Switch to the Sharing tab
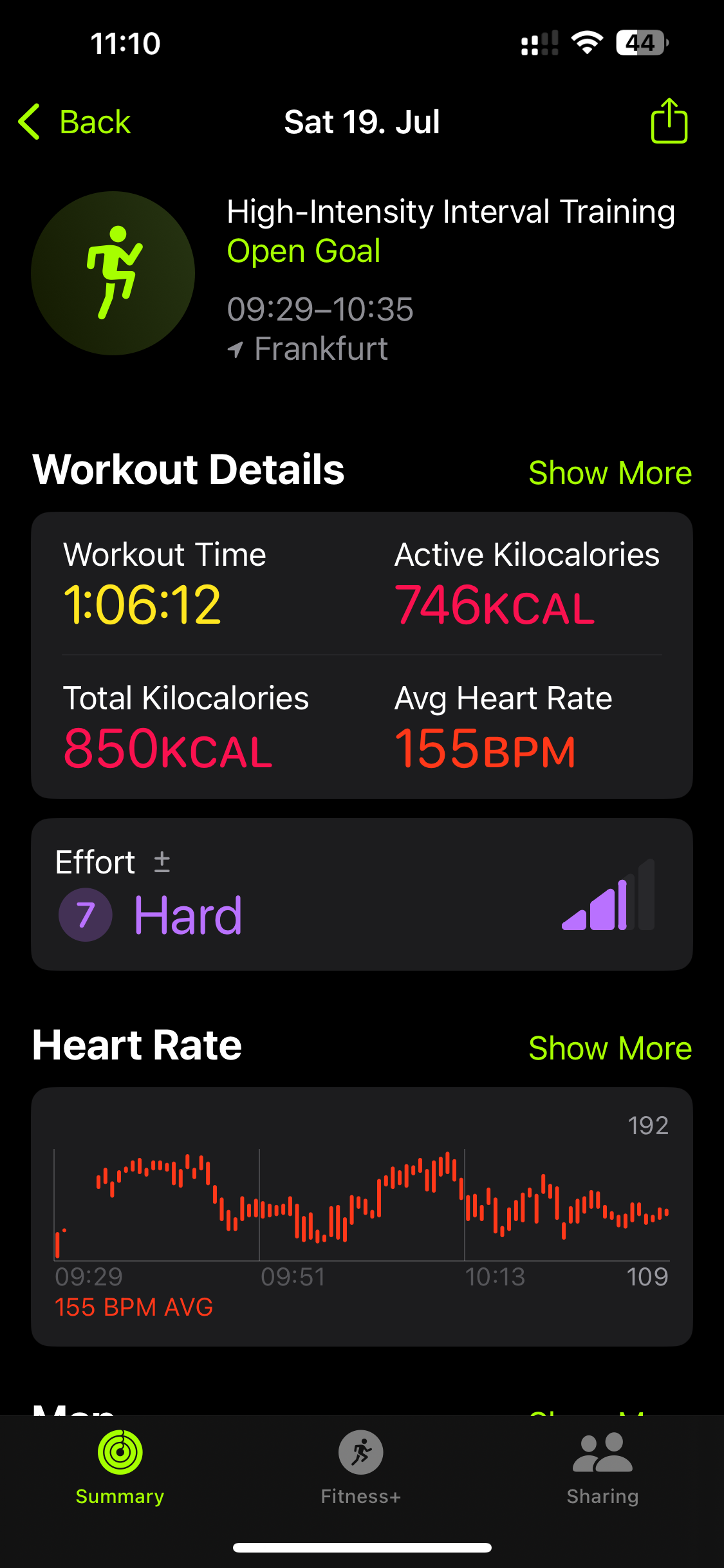The height and width of the screenshot is (1568, 724). coord(602,1468)
